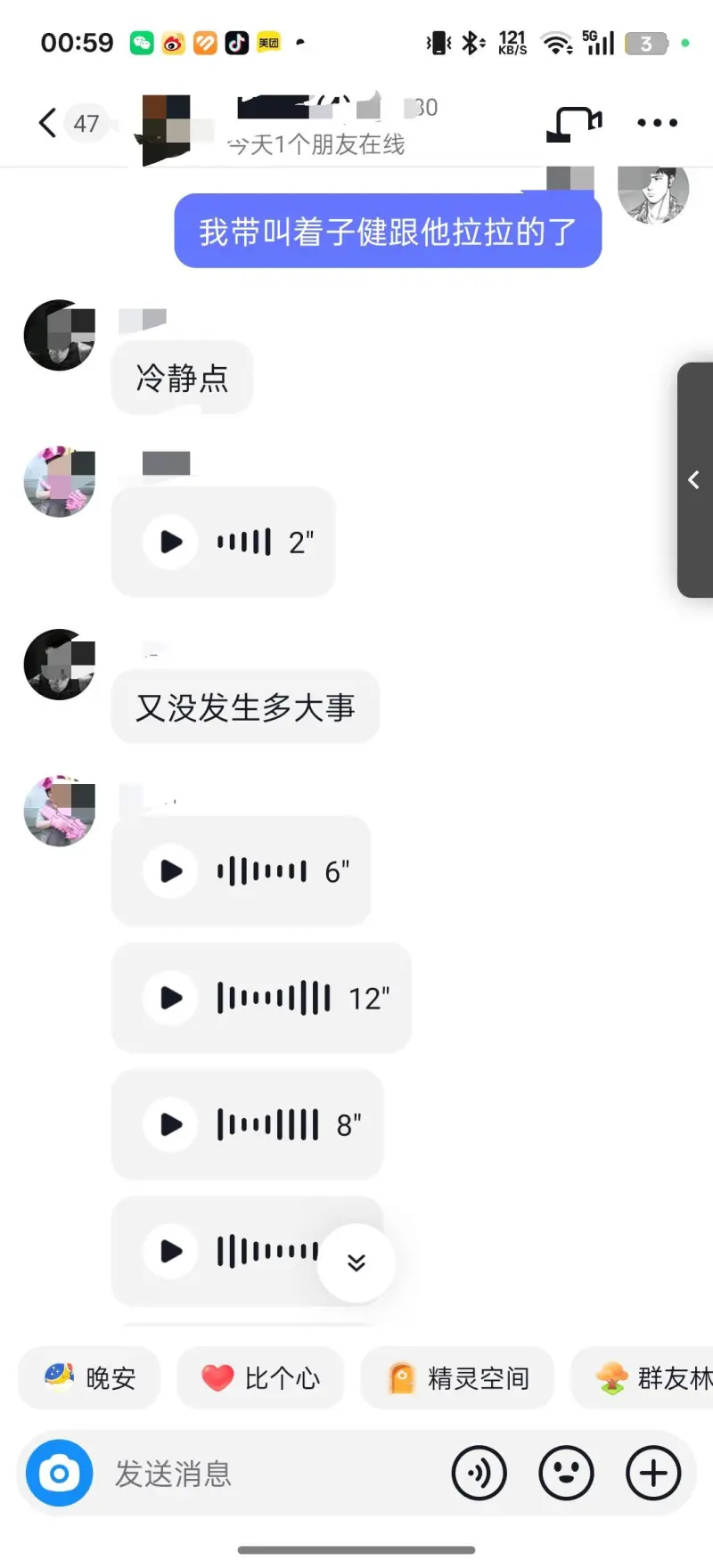Focus the 发送消息 message field
Screen dimensions: 713x1568
coord(267,1474)
